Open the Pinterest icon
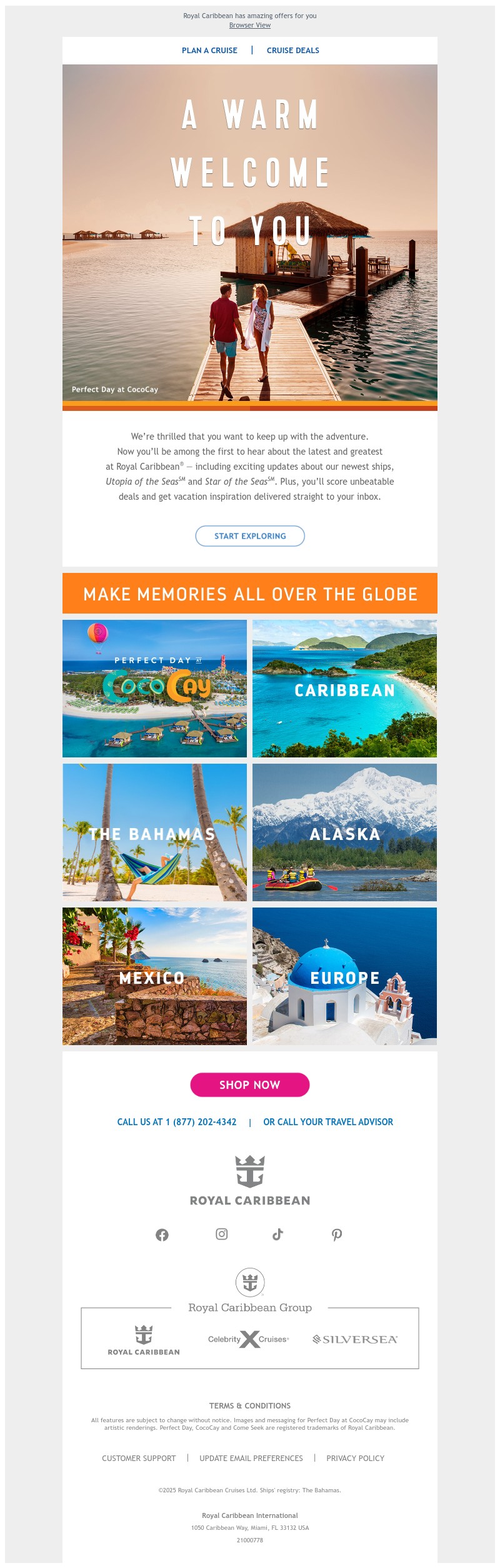Image resolution: width=500 pixels, height=1568 pixels. (x=337, y=1235)
